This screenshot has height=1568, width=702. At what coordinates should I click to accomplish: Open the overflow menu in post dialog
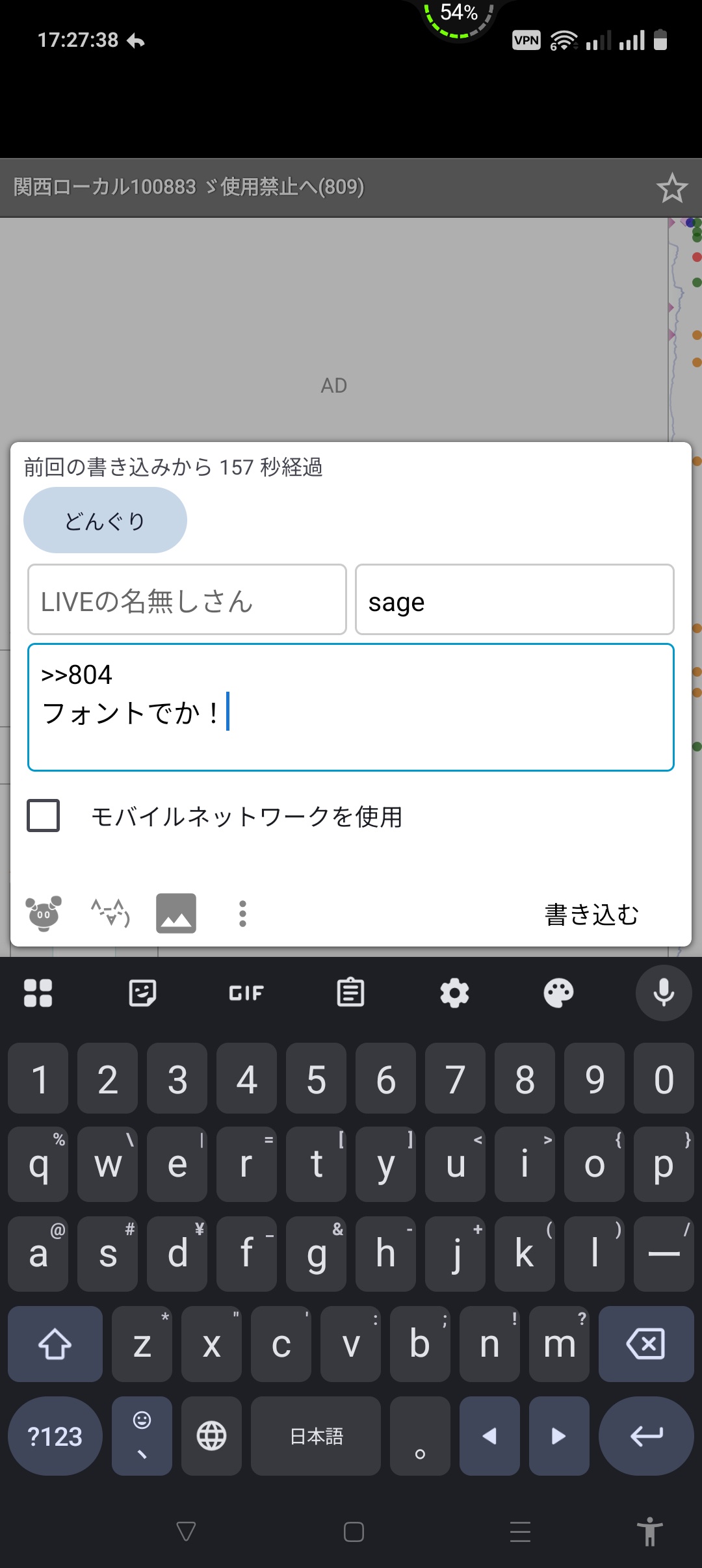coord(242,913)
